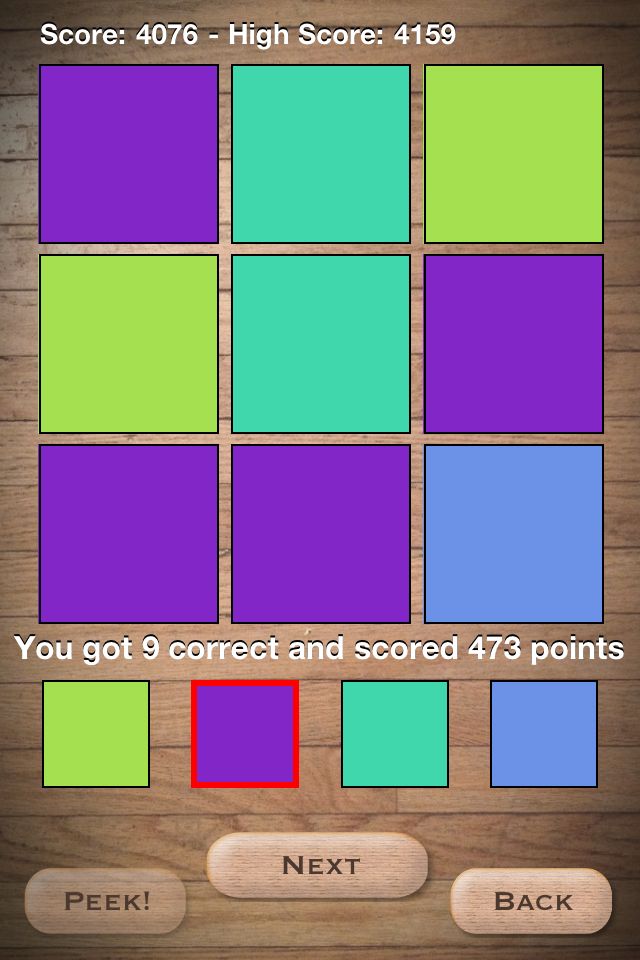
Task: Use the Peek! button
Action: click(x=106, y=901)
